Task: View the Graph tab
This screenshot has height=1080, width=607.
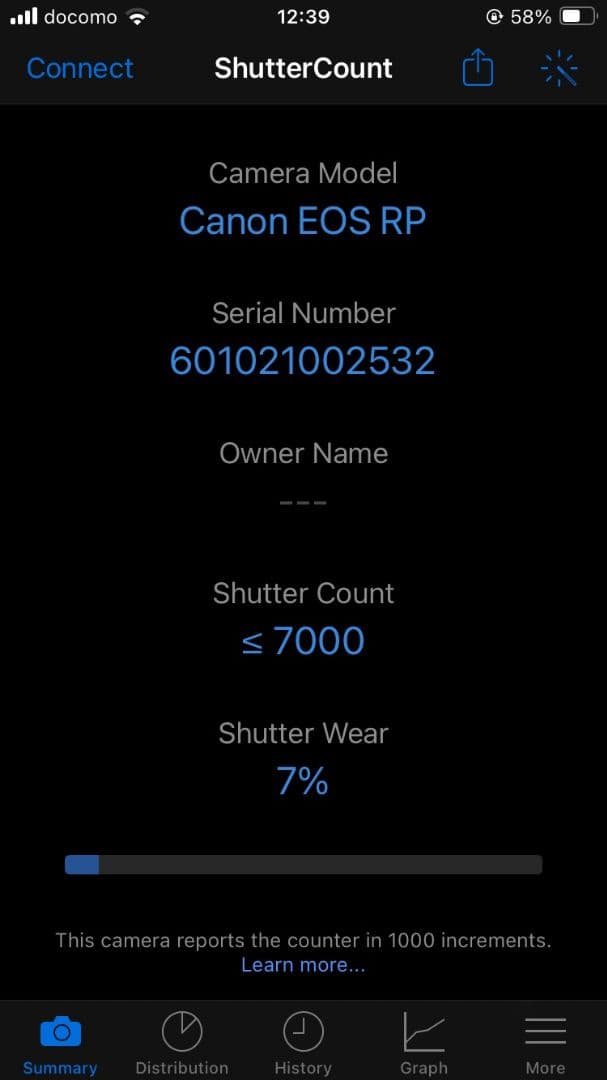Action: [x=424, y=1042]
